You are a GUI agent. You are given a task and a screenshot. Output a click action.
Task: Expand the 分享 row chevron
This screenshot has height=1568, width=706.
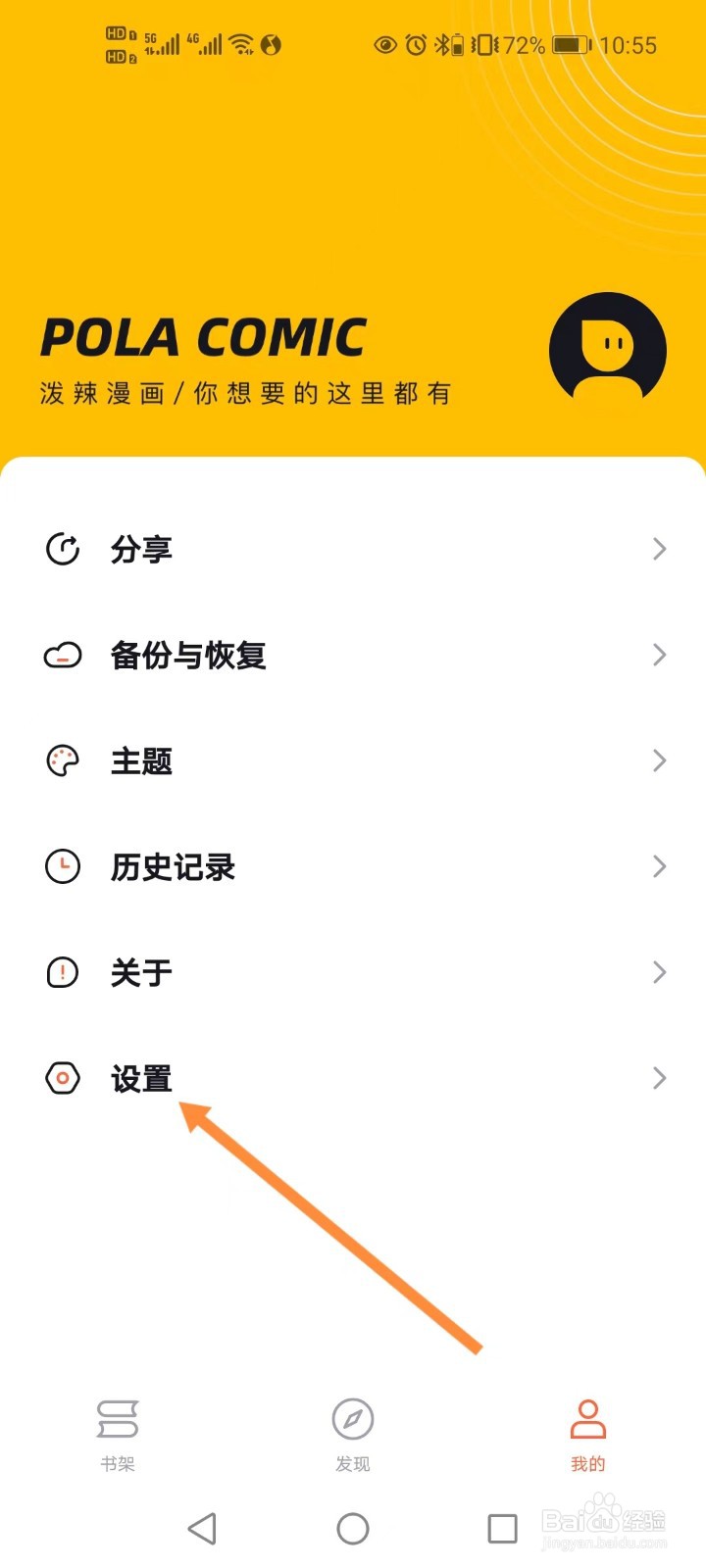pos(659,549)
